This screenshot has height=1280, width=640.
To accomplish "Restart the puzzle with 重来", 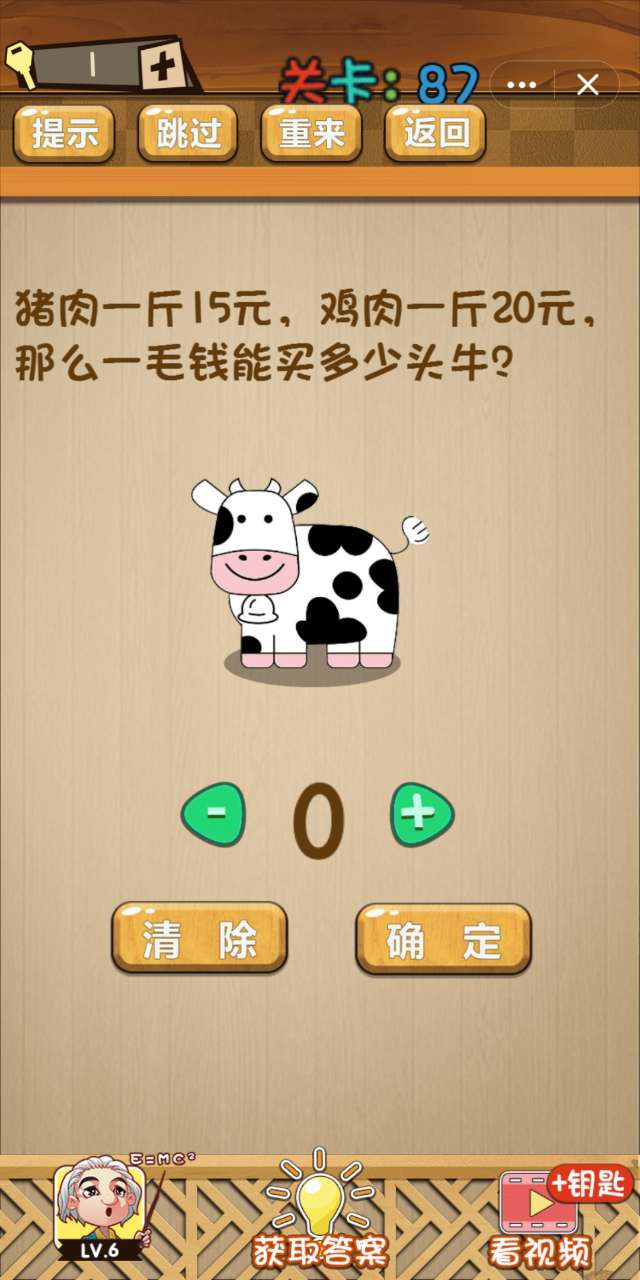I will click(x=311, y=133).
